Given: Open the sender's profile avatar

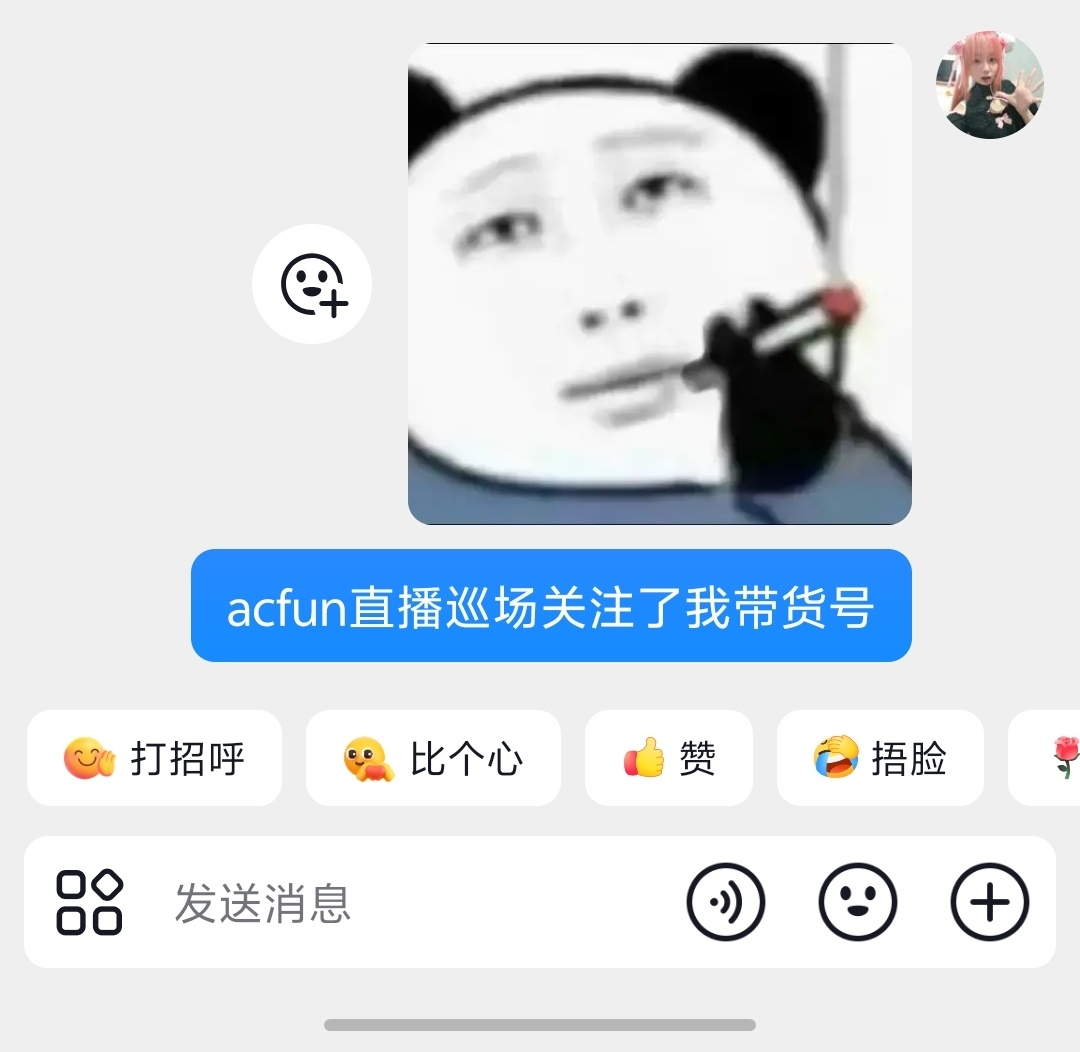Looking at the screenshot, I should [x=989, y=84].
